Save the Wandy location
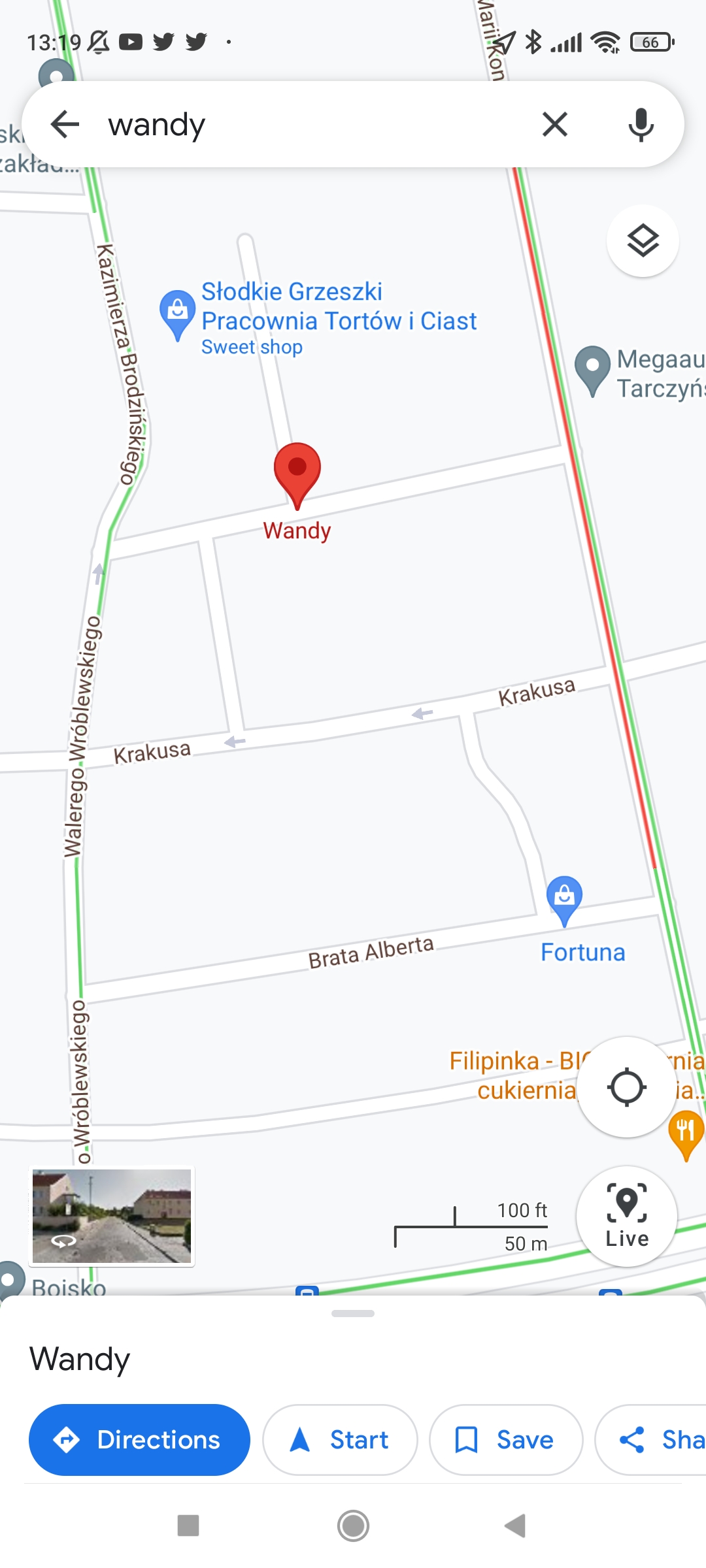 click(506, 1440)
